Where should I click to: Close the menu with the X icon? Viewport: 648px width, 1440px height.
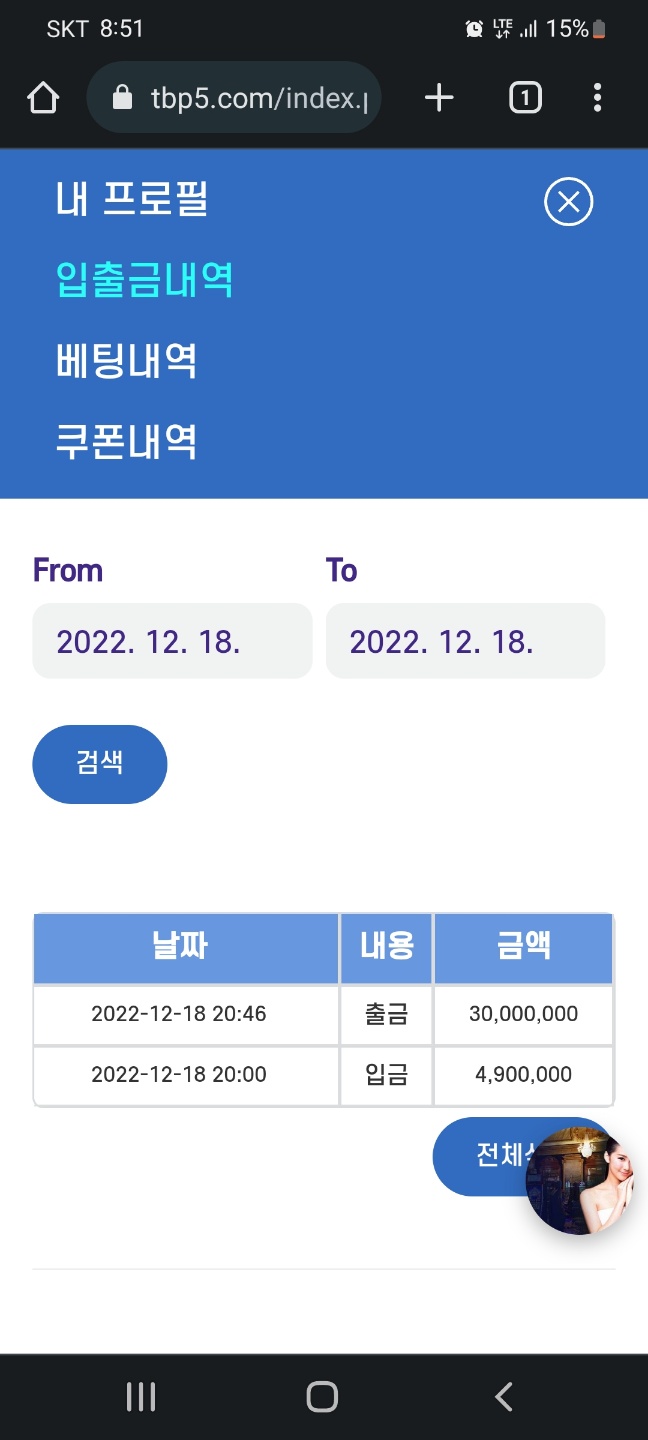coord(568,203)
